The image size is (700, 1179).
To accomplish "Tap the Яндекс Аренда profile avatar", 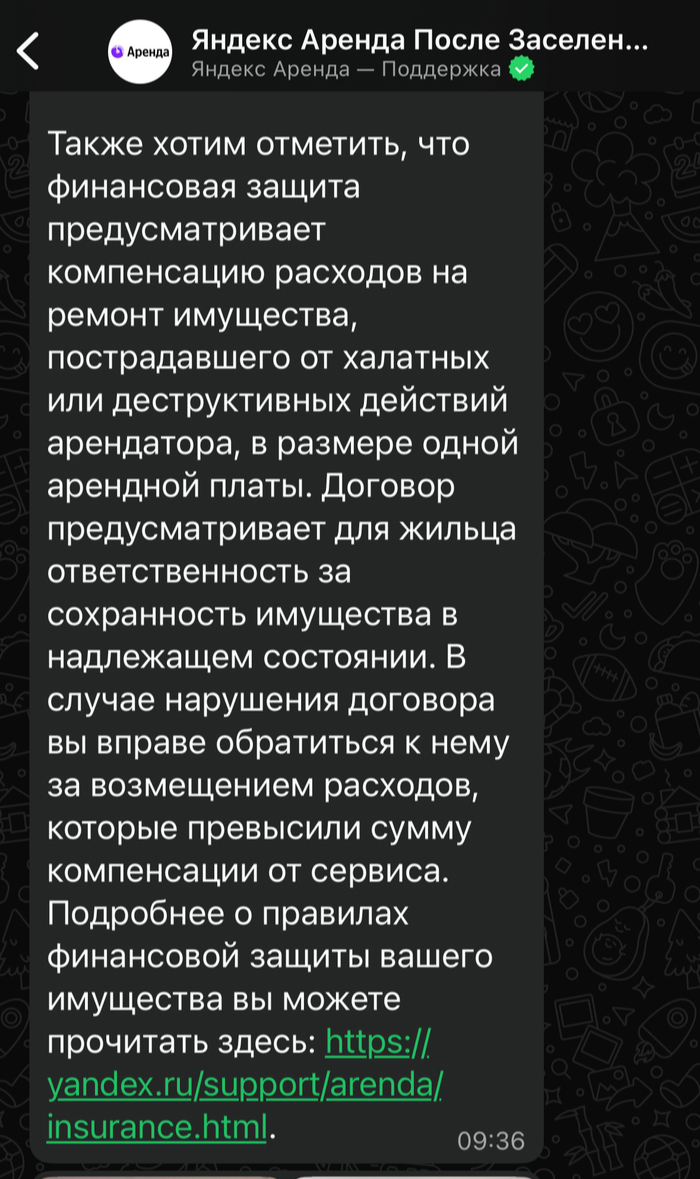I will [140, 52].
